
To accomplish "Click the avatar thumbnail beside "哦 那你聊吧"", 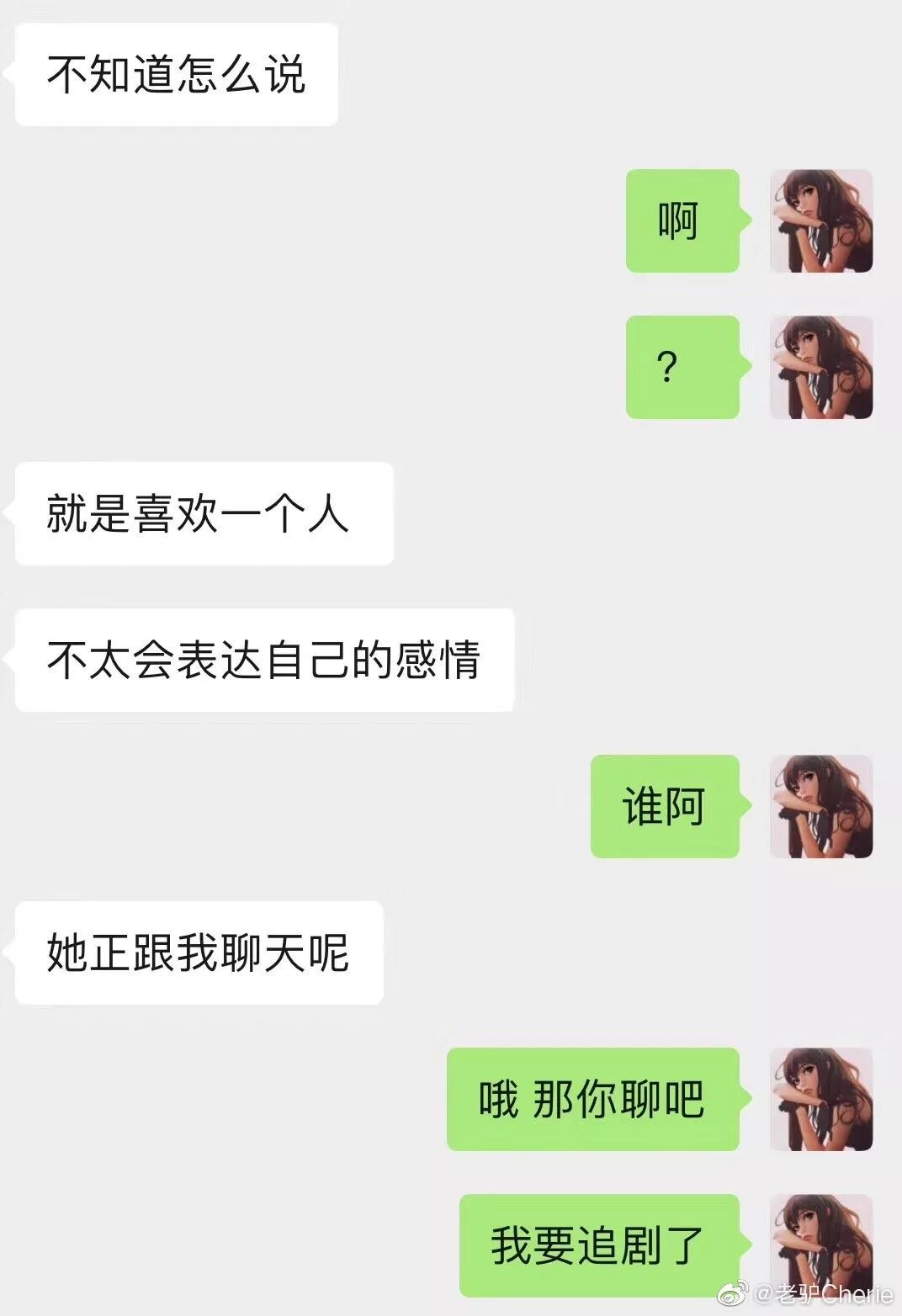I will coord(820,1096).
